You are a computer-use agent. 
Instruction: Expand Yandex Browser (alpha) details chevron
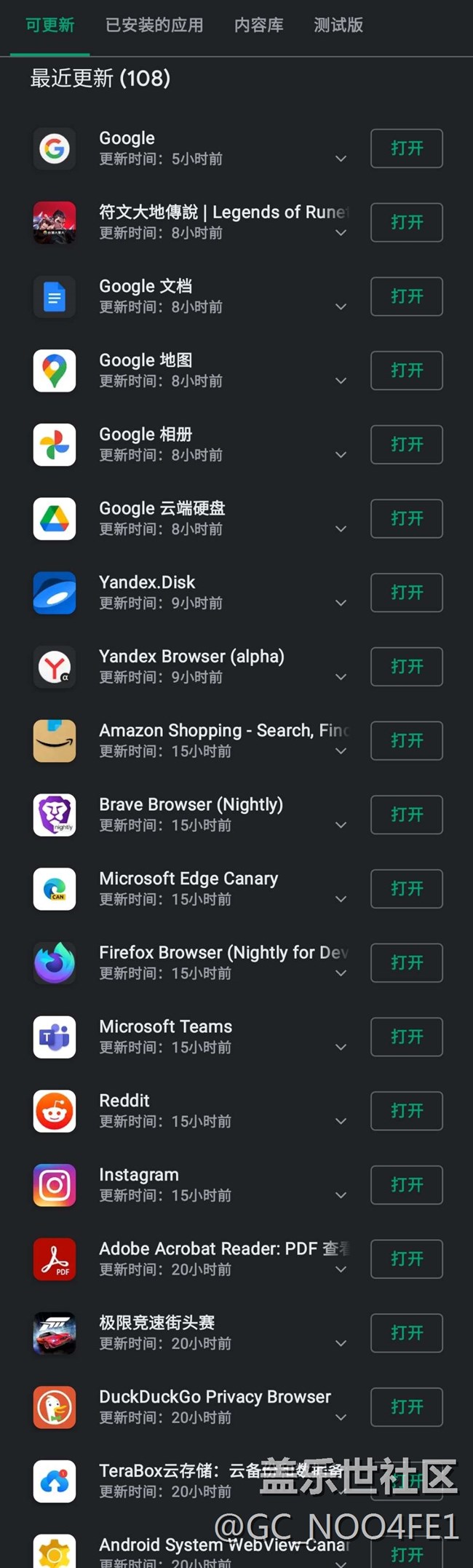[341, 677]
